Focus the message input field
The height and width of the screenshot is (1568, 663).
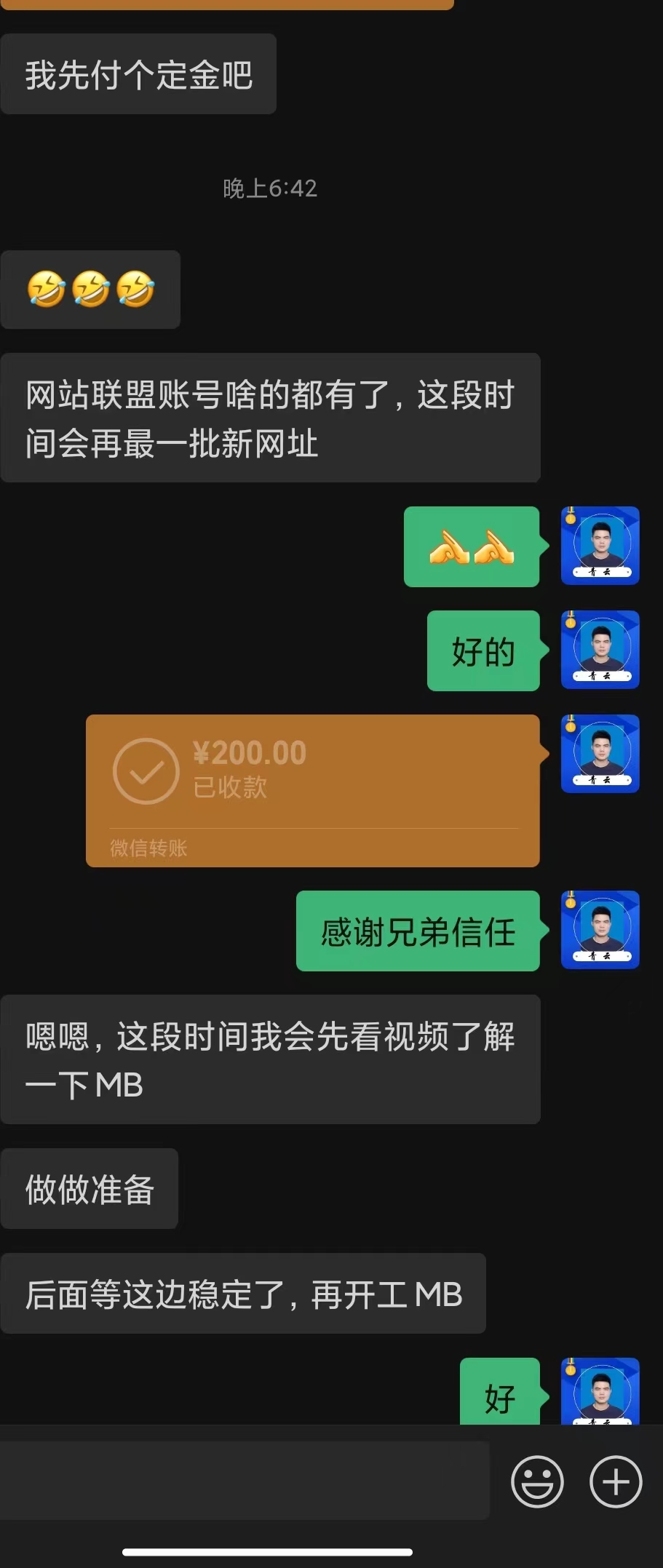pos(245,1481)
